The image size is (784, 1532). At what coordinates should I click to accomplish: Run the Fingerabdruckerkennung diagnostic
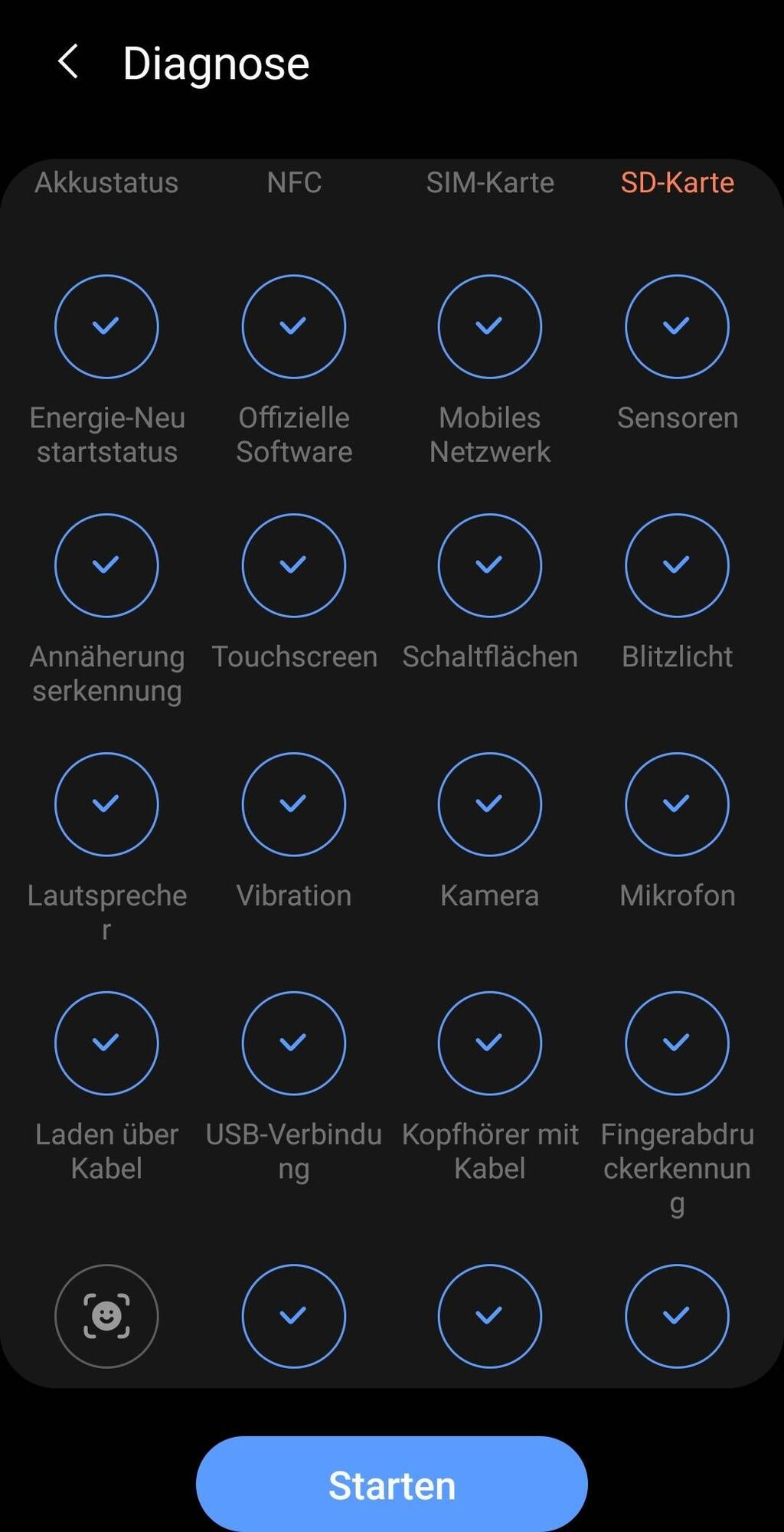677,1044
